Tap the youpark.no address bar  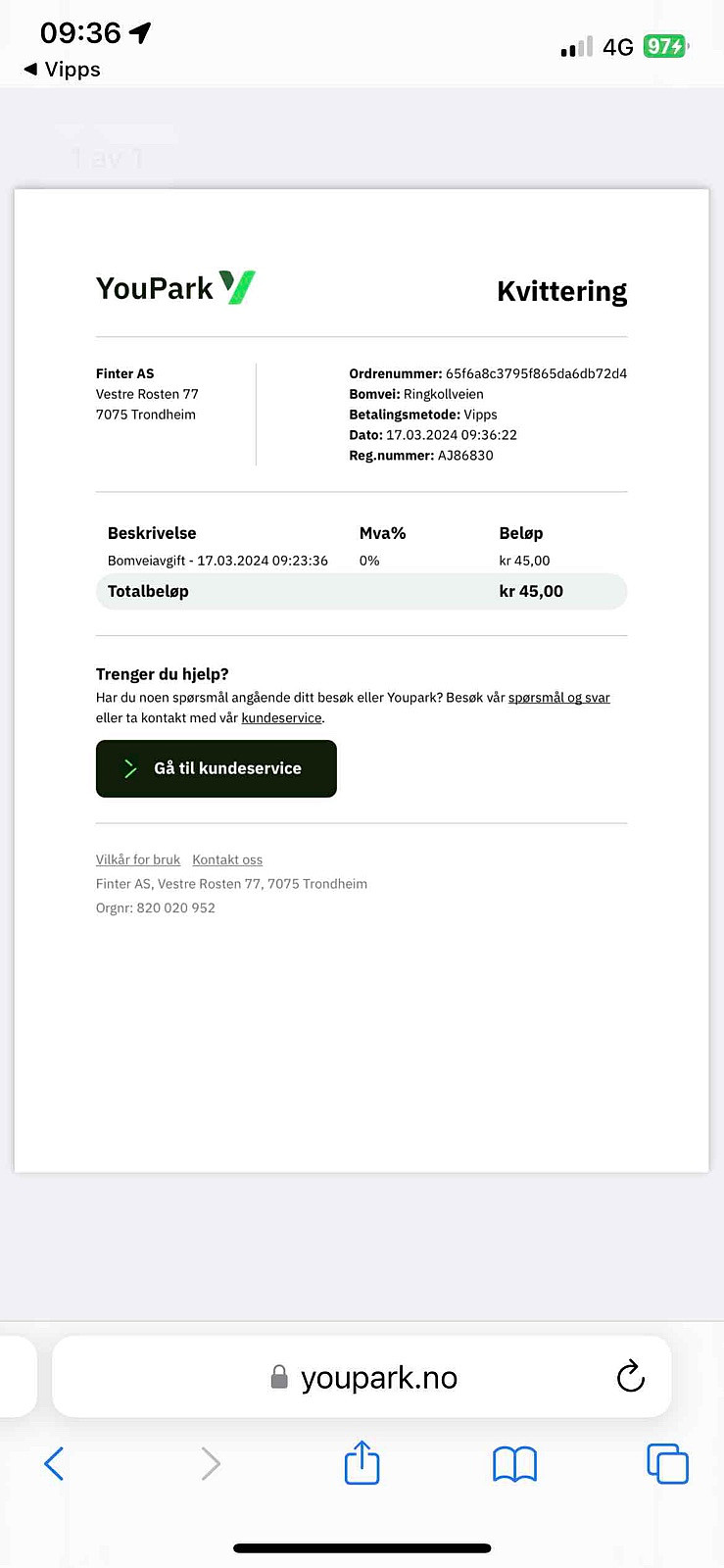[x=362, y=1377]
